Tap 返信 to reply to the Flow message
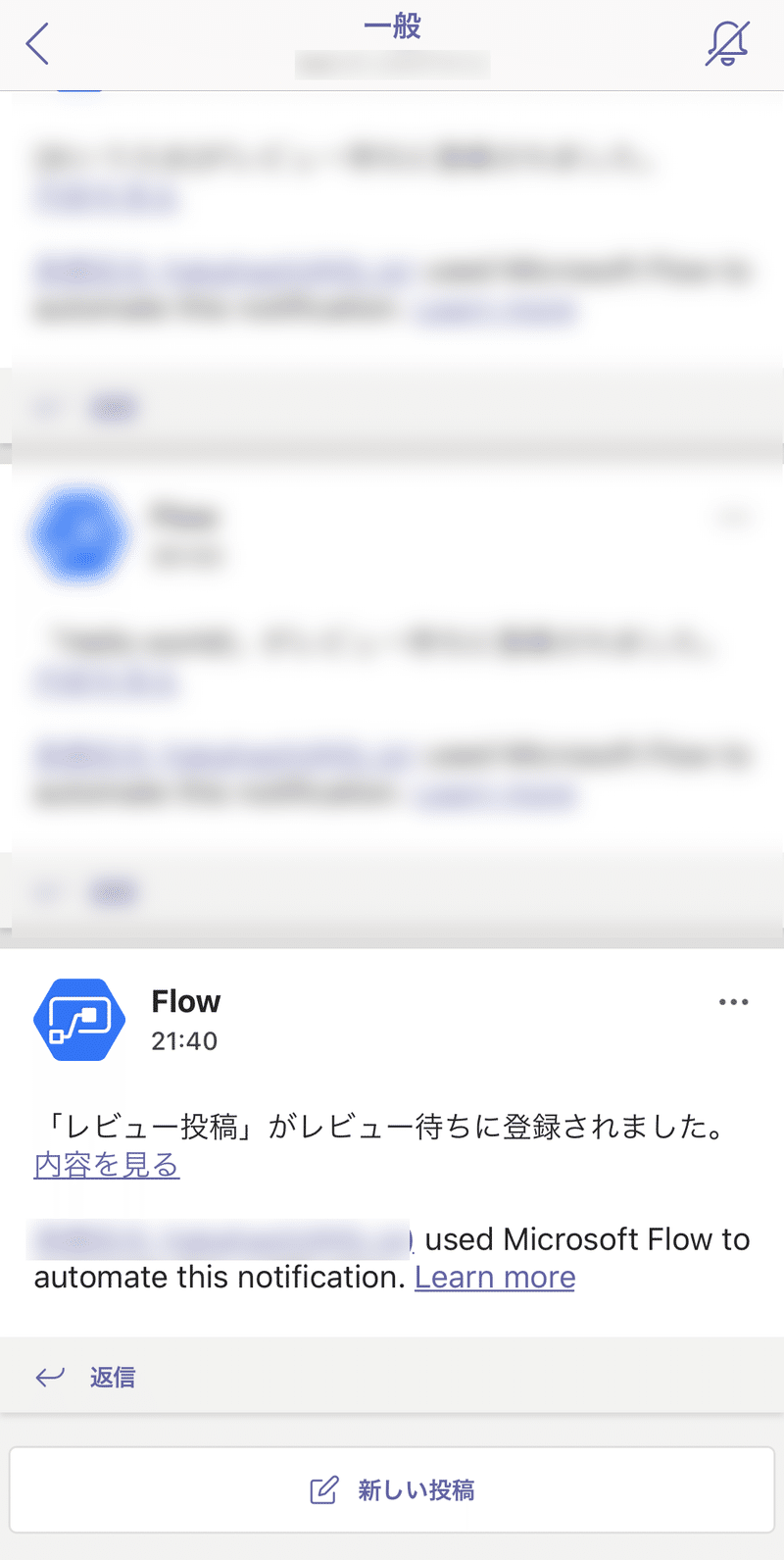The width and height of the screenshot is (784, 1560). [x=114, y=1377]
